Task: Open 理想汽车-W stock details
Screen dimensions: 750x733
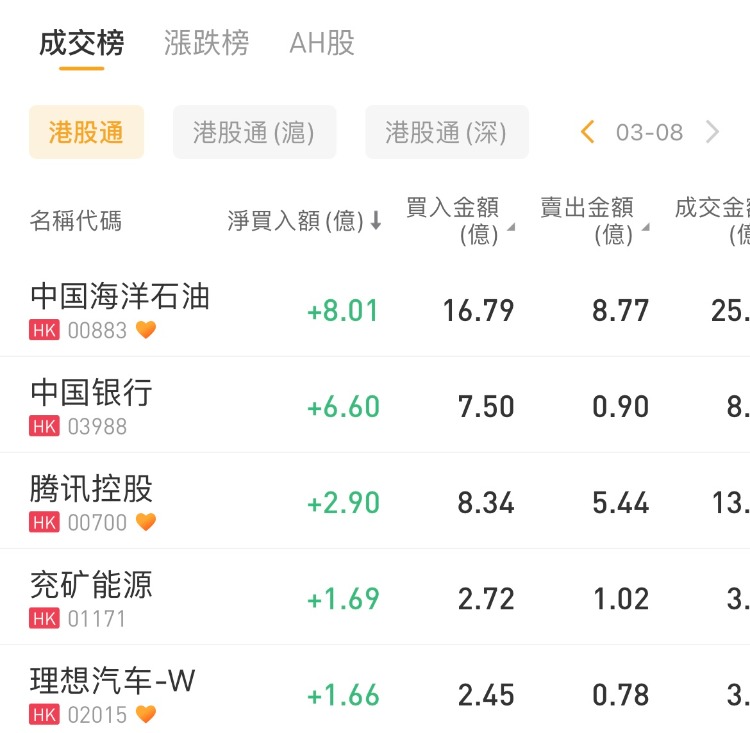Action: 112,693
